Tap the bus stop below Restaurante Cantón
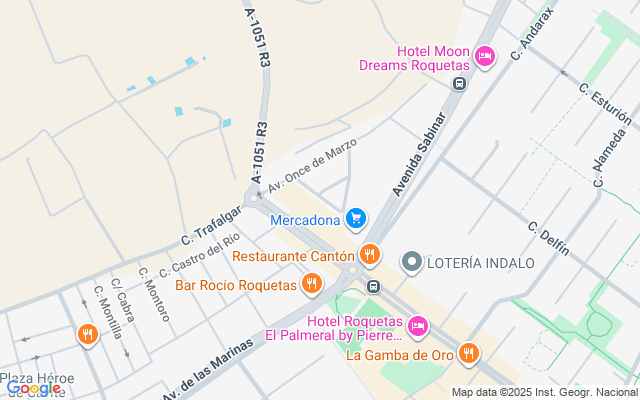 coord(373,287)
